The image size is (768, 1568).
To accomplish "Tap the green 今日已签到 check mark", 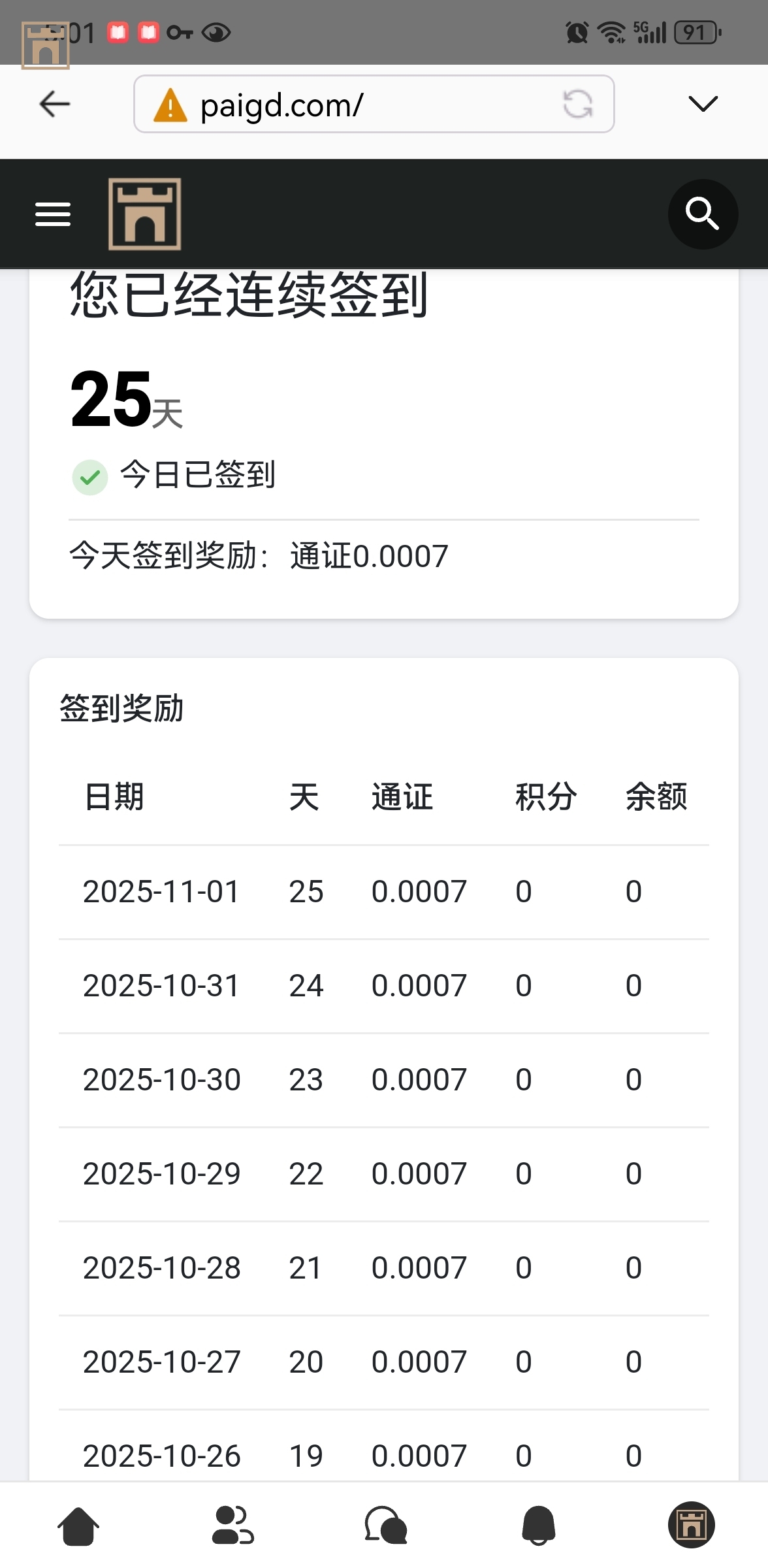I will coord(90,476).
